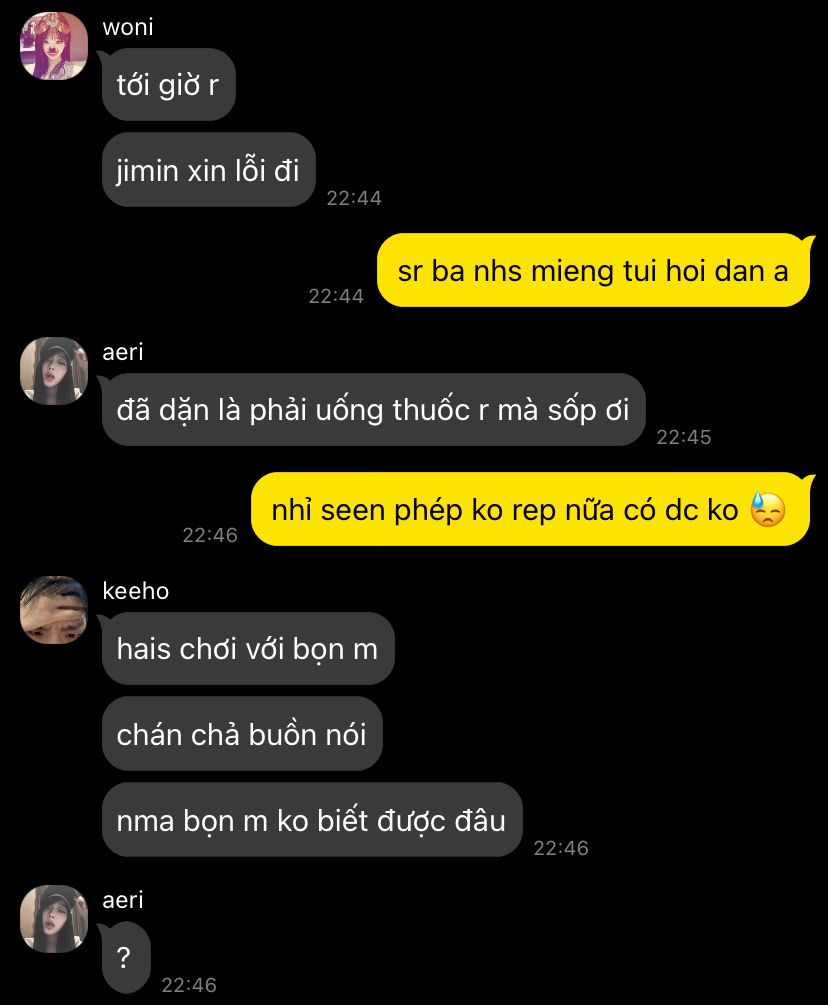Open aeri's avatar beside the question mark message
Image resolution: width=828 pixels, height=1005 pixels.
point(54,918)
